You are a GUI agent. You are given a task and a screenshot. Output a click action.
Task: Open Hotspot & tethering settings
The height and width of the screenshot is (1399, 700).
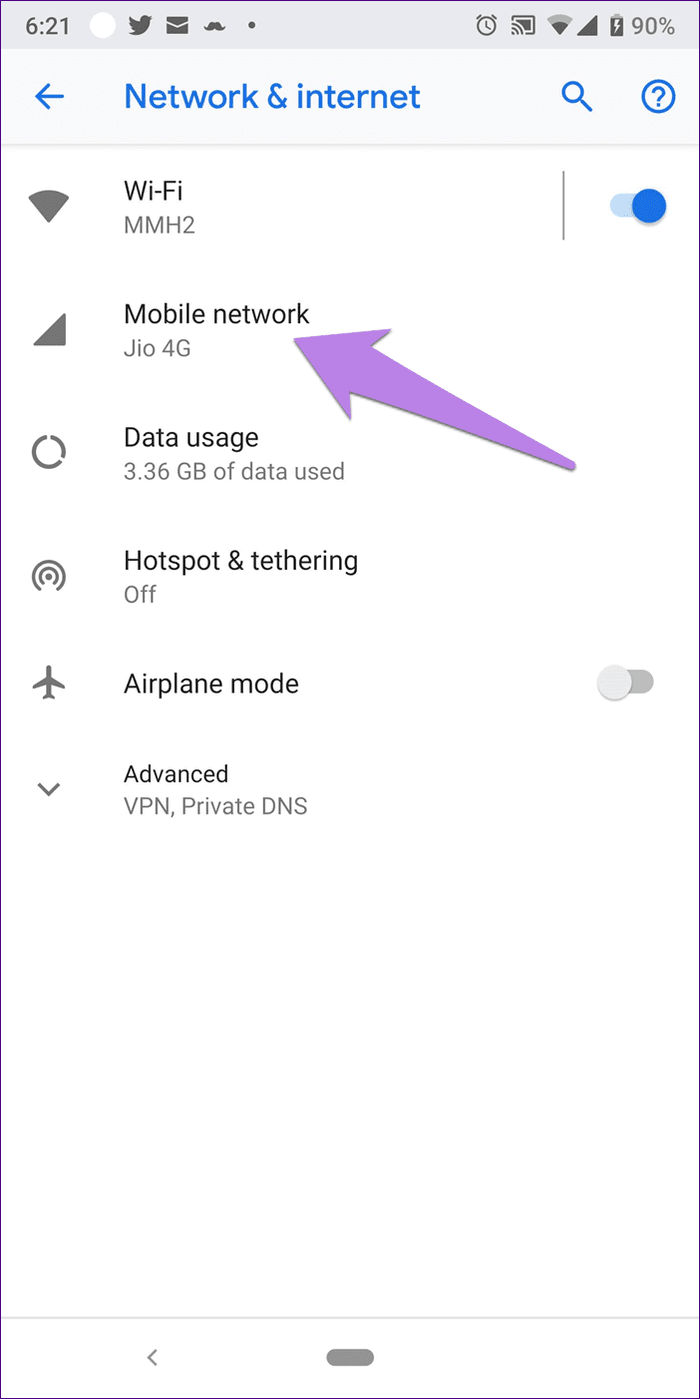(350, 576)
